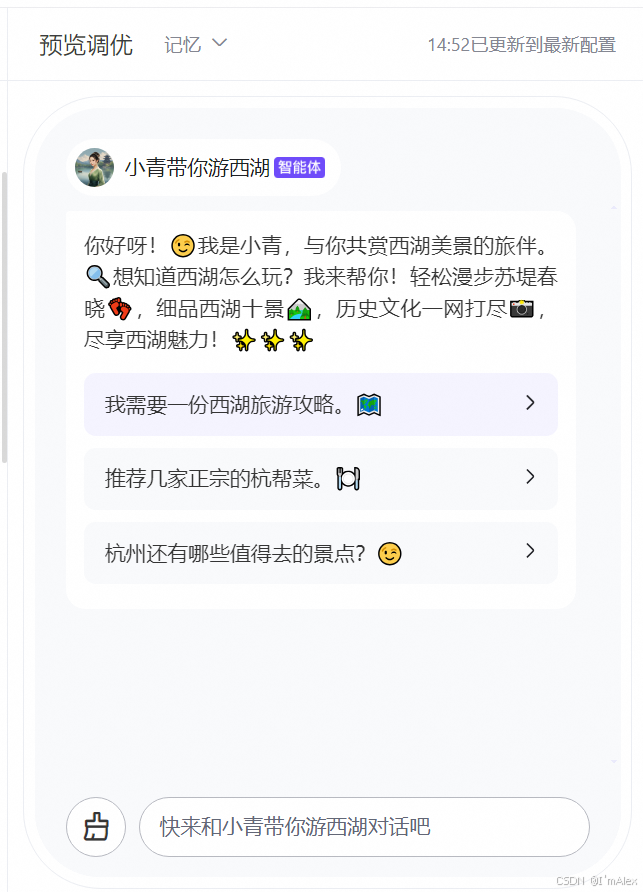Select 我需要一份西湖旅游攻略 suggestion
The image size is (643, 892).
[320, 404]
